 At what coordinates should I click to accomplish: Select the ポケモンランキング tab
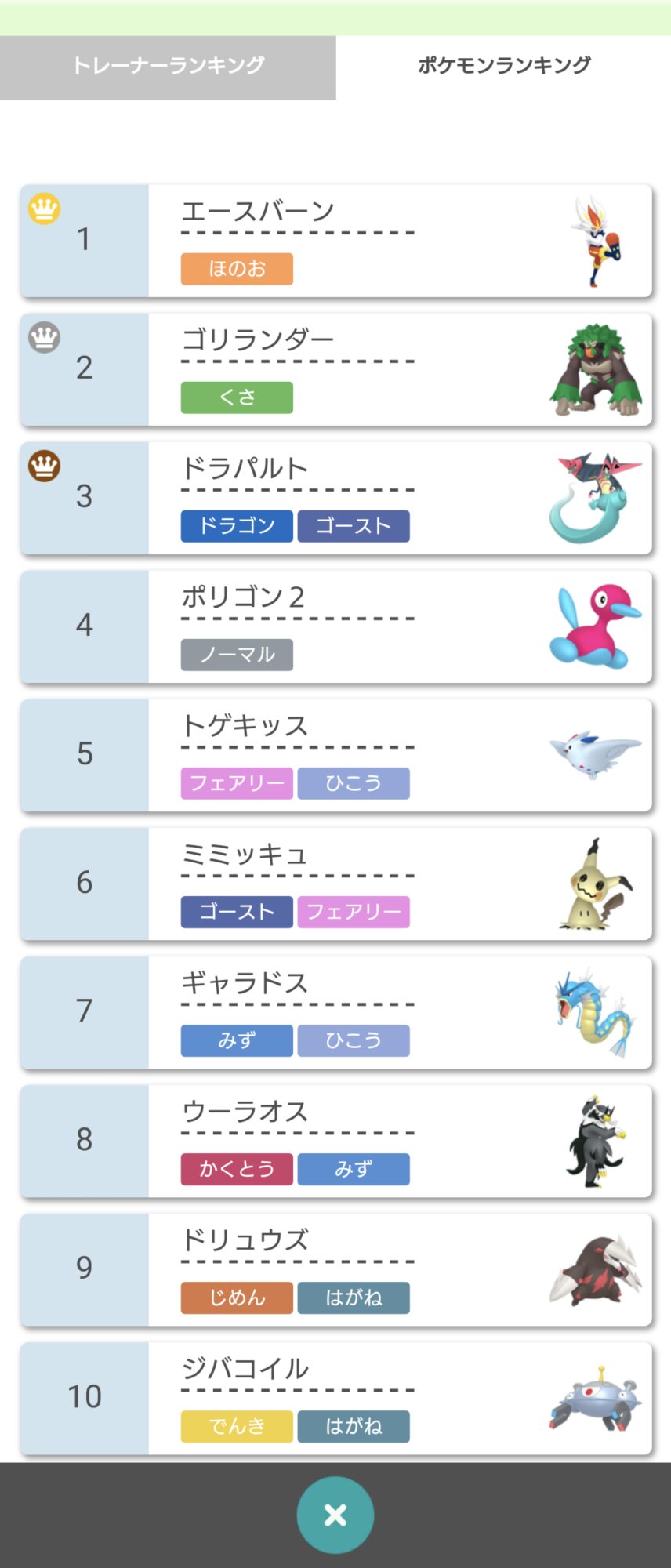(x=503, y=67)
